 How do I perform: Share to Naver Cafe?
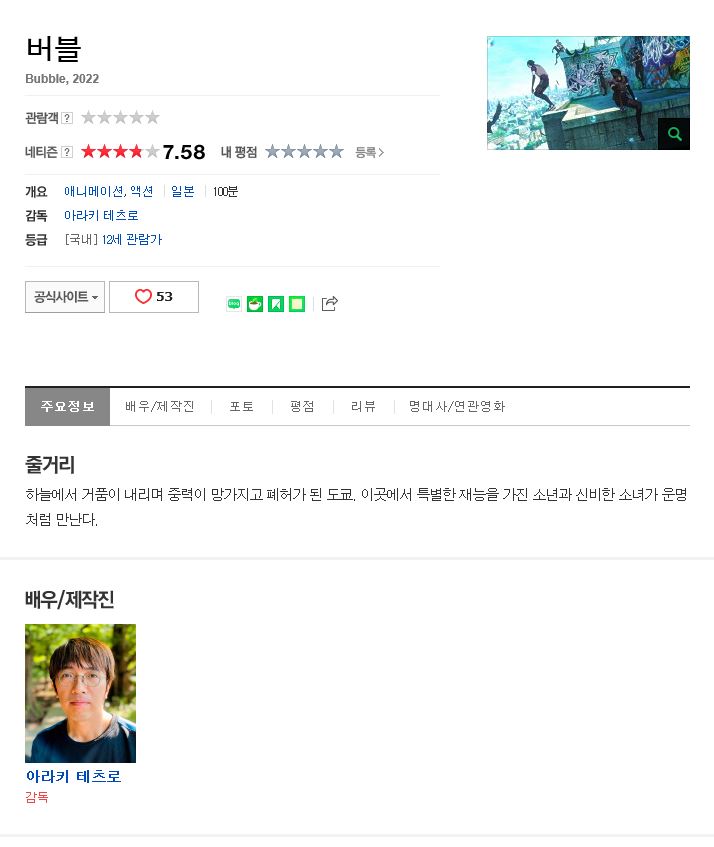tap(255, 304)
